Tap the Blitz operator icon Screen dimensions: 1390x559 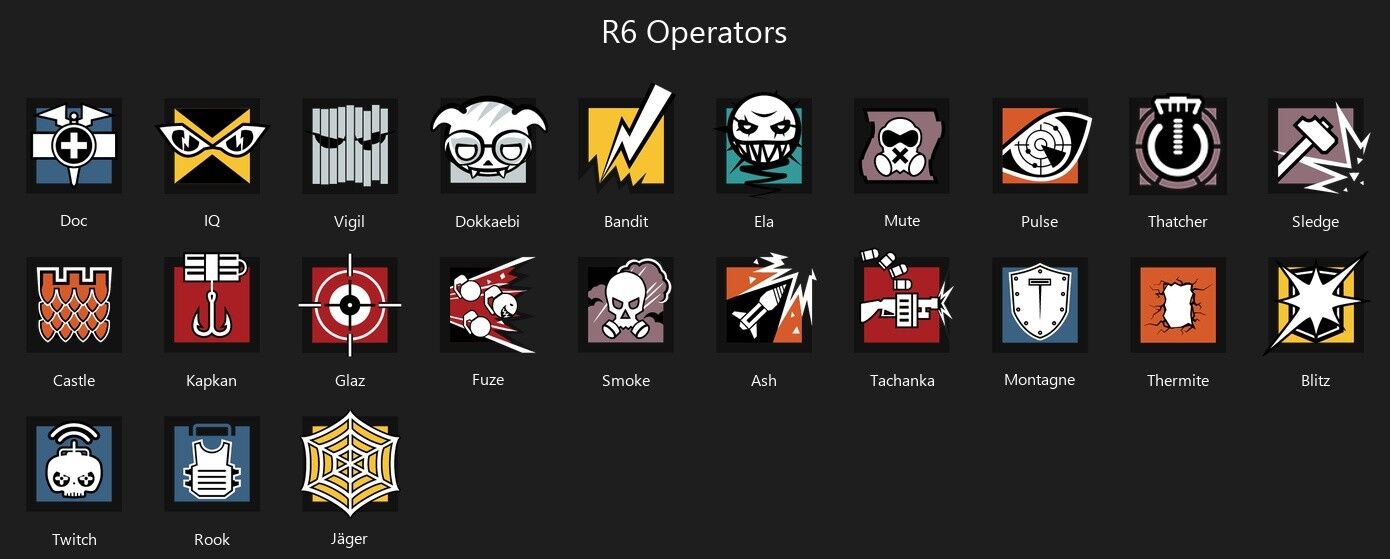click(1315, 305)
